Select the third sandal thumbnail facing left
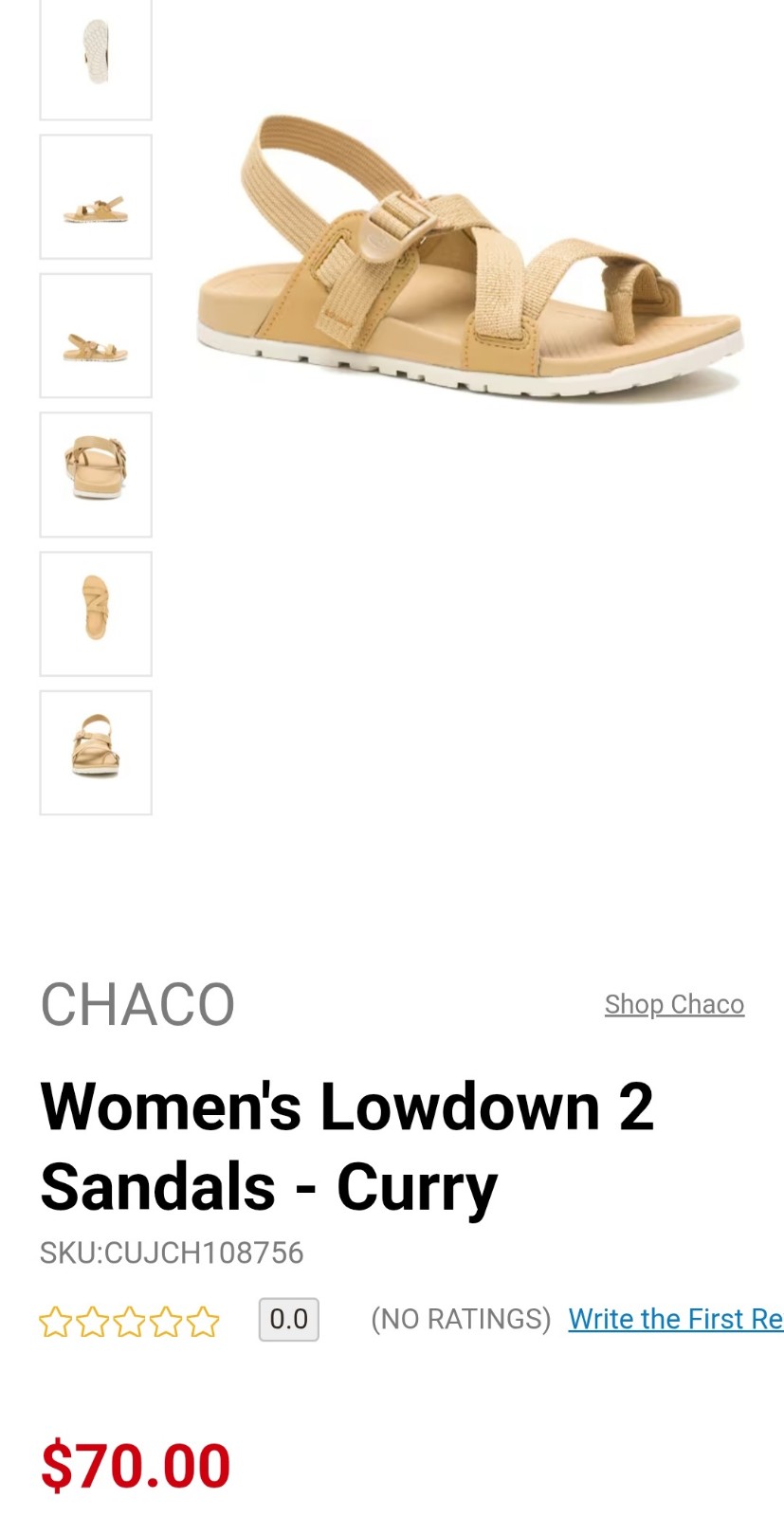 coord(96,336)
